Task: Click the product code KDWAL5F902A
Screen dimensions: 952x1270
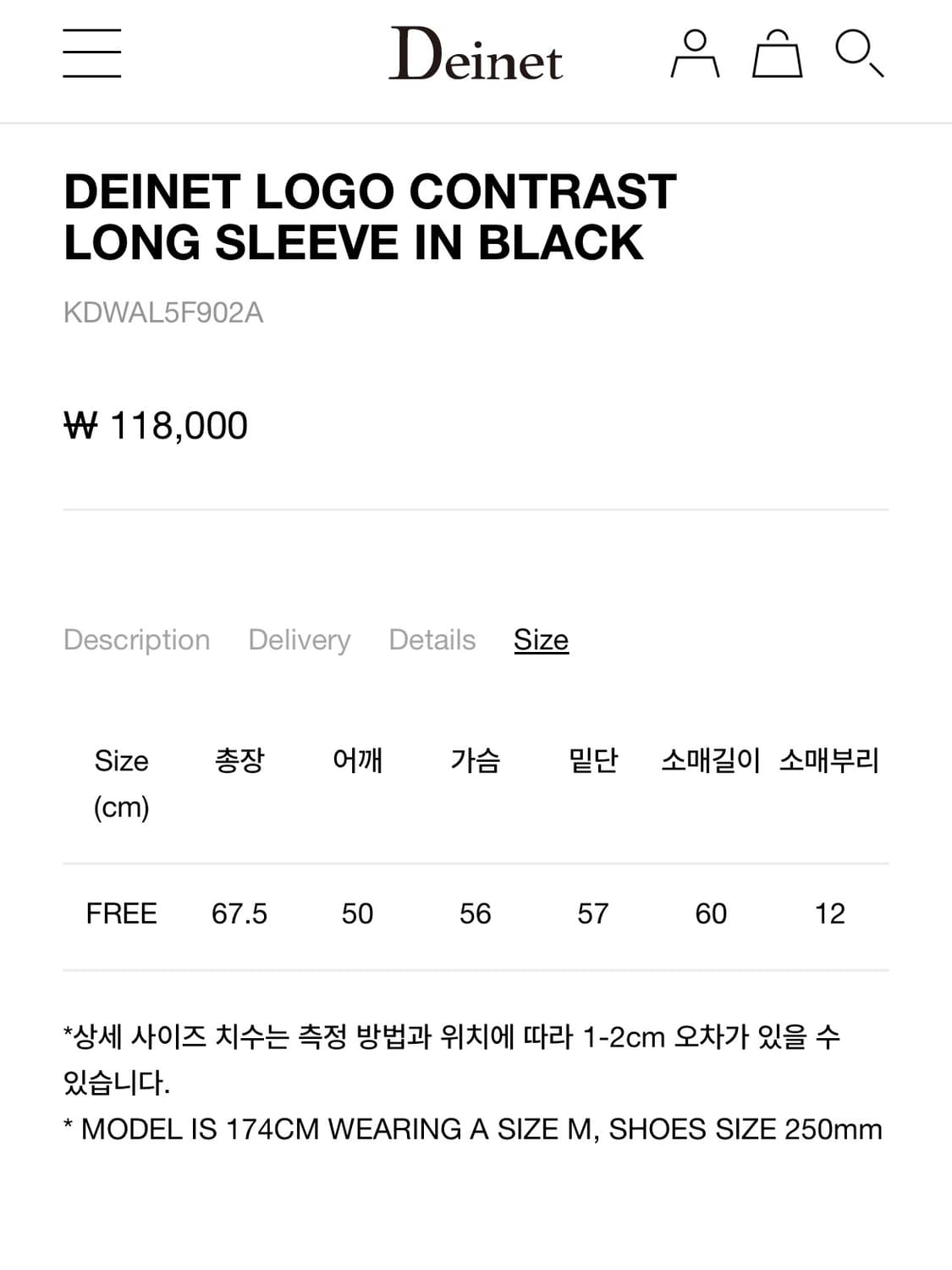Action: coord(163,313)
